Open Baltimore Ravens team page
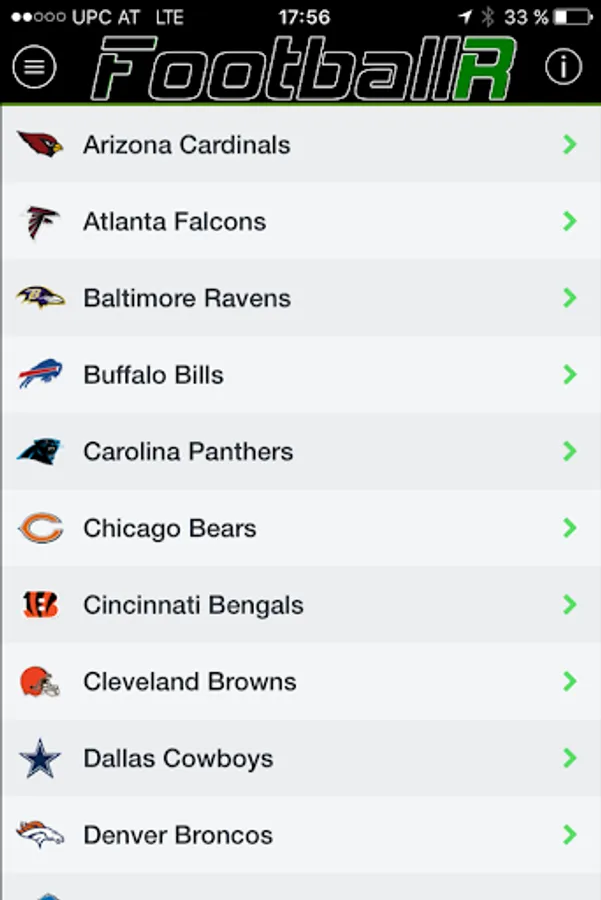 pos(301,298)
